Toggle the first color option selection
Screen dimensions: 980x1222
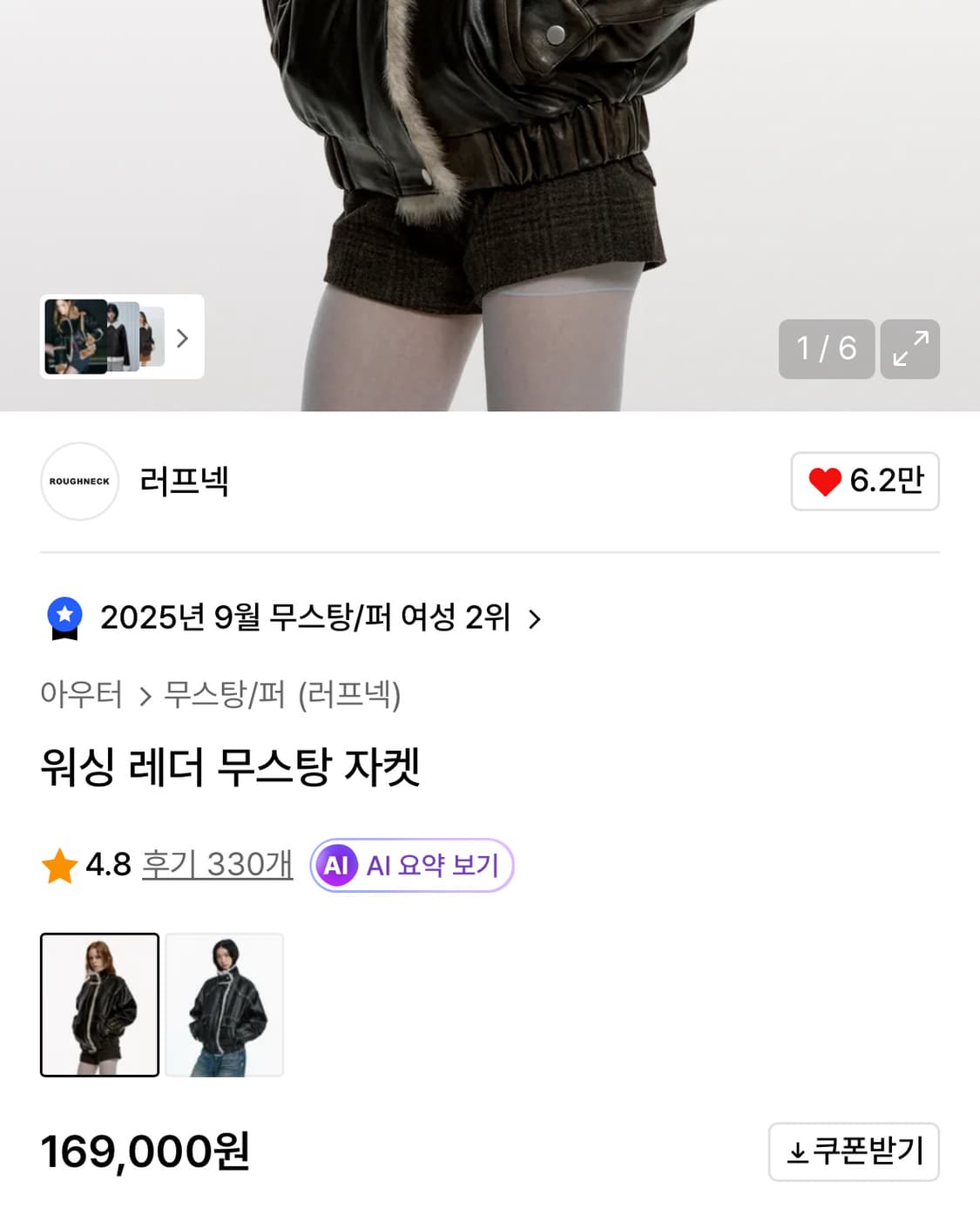(x=99, y=1004)
